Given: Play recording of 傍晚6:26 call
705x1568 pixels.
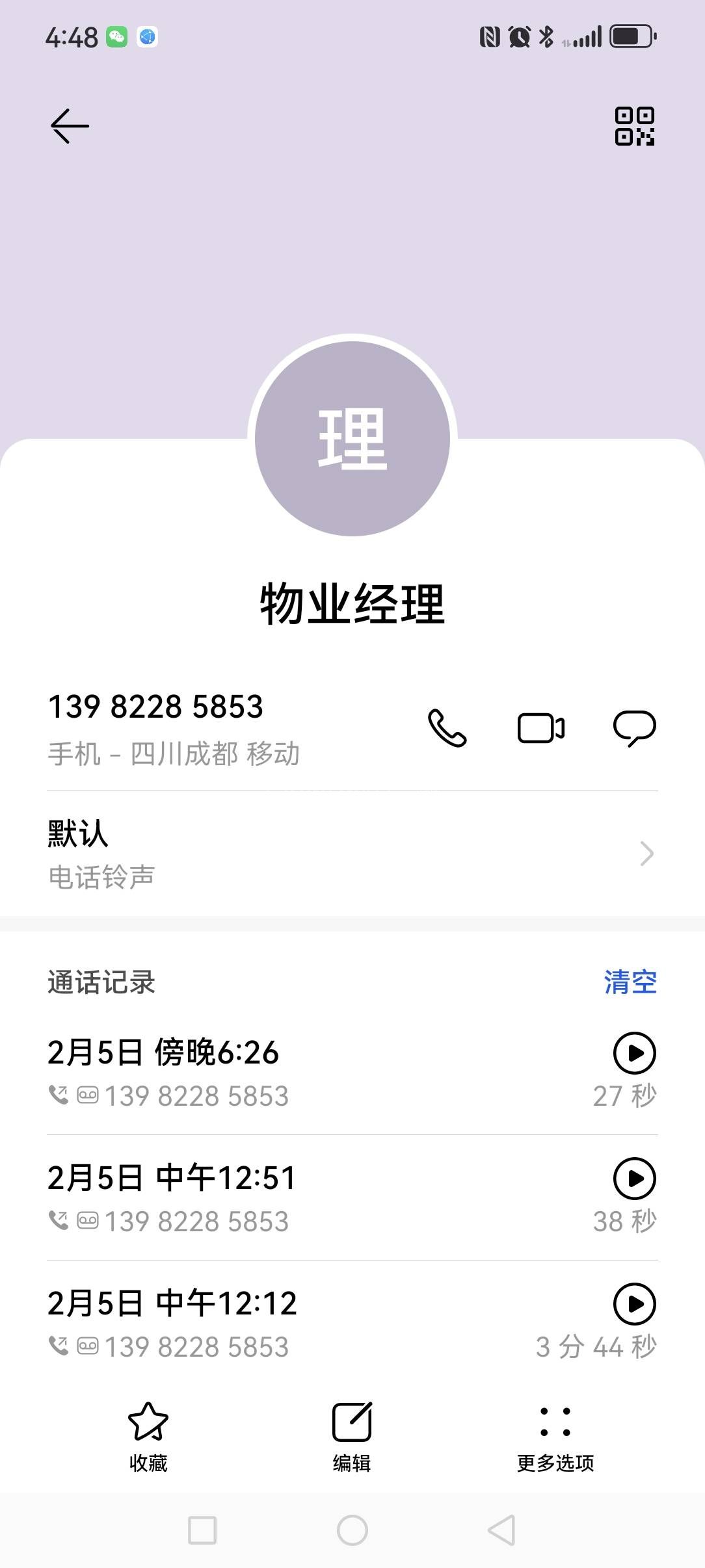Looking at the screenshot, I should 634,1052.
